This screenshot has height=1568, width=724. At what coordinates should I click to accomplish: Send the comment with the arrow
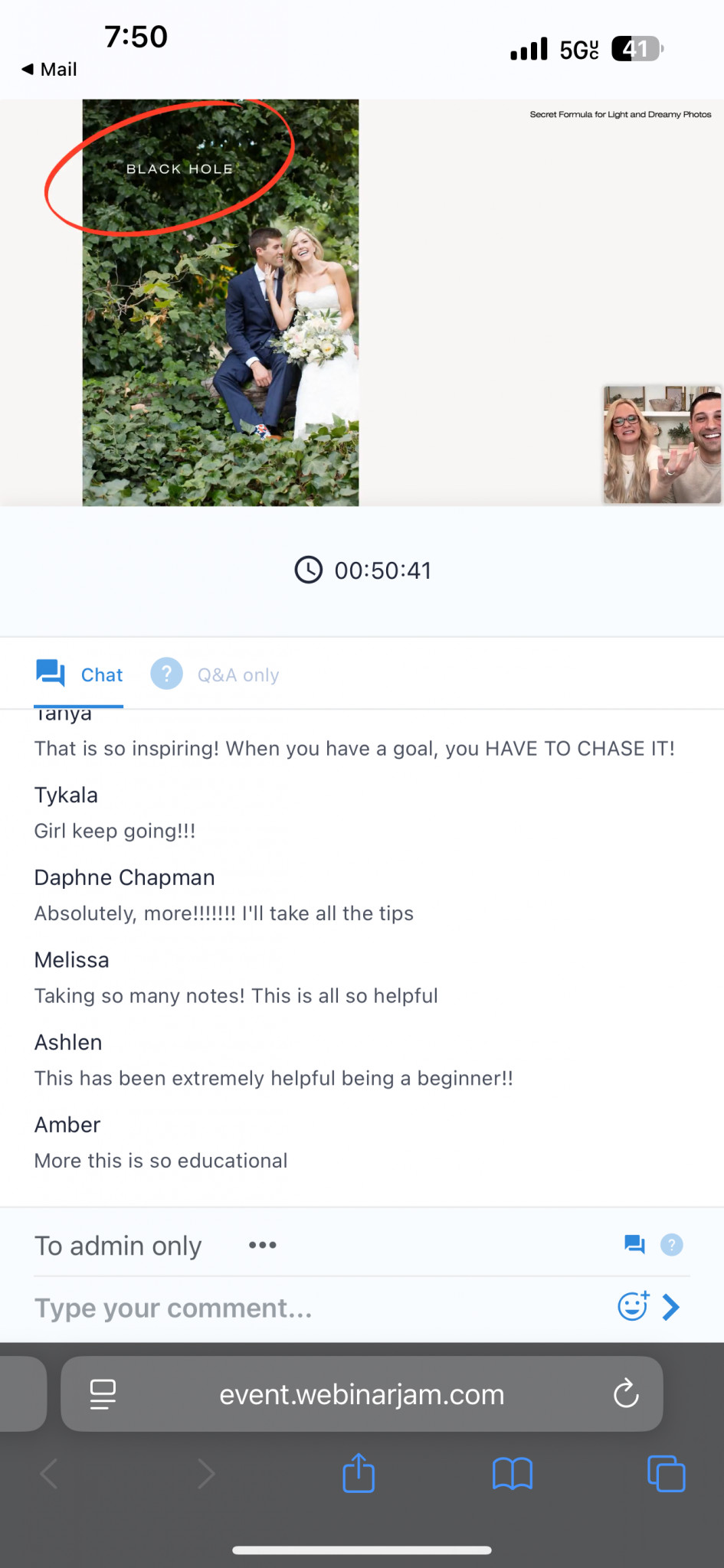(x=671, y=1307)
